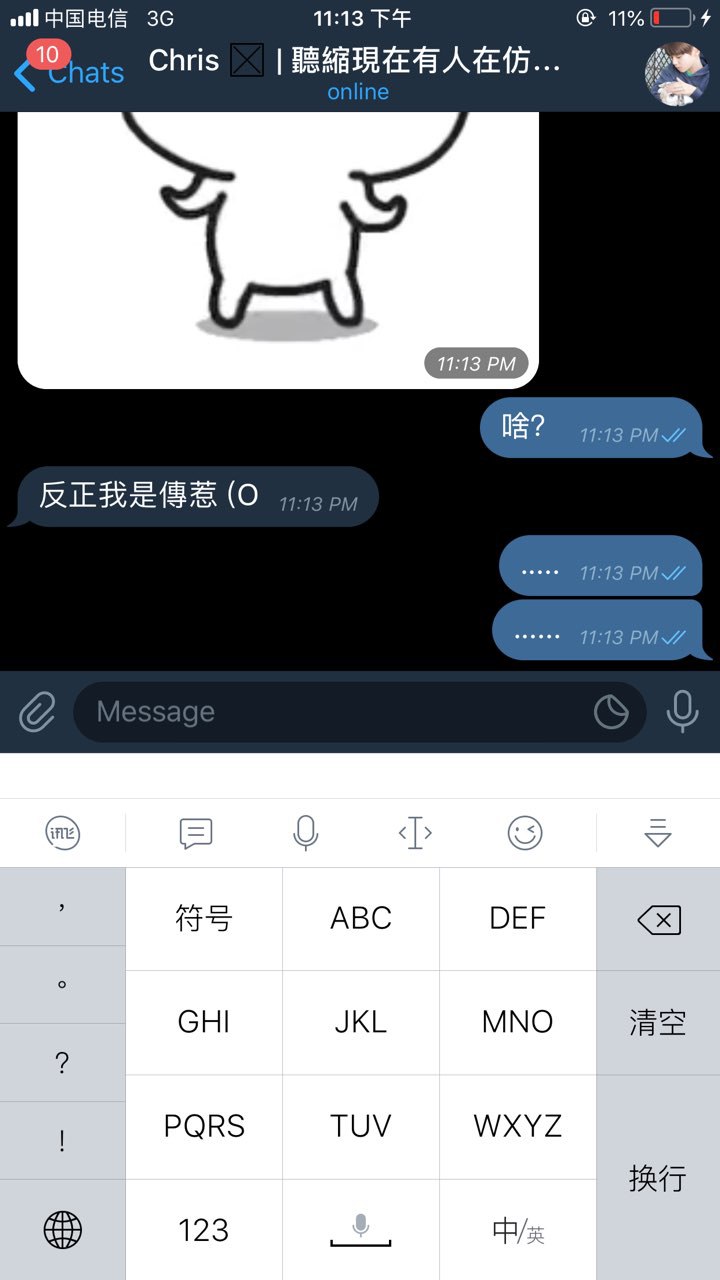Tap the 清空 clear key
The image size is (720, 1280).
(658, 1022)
